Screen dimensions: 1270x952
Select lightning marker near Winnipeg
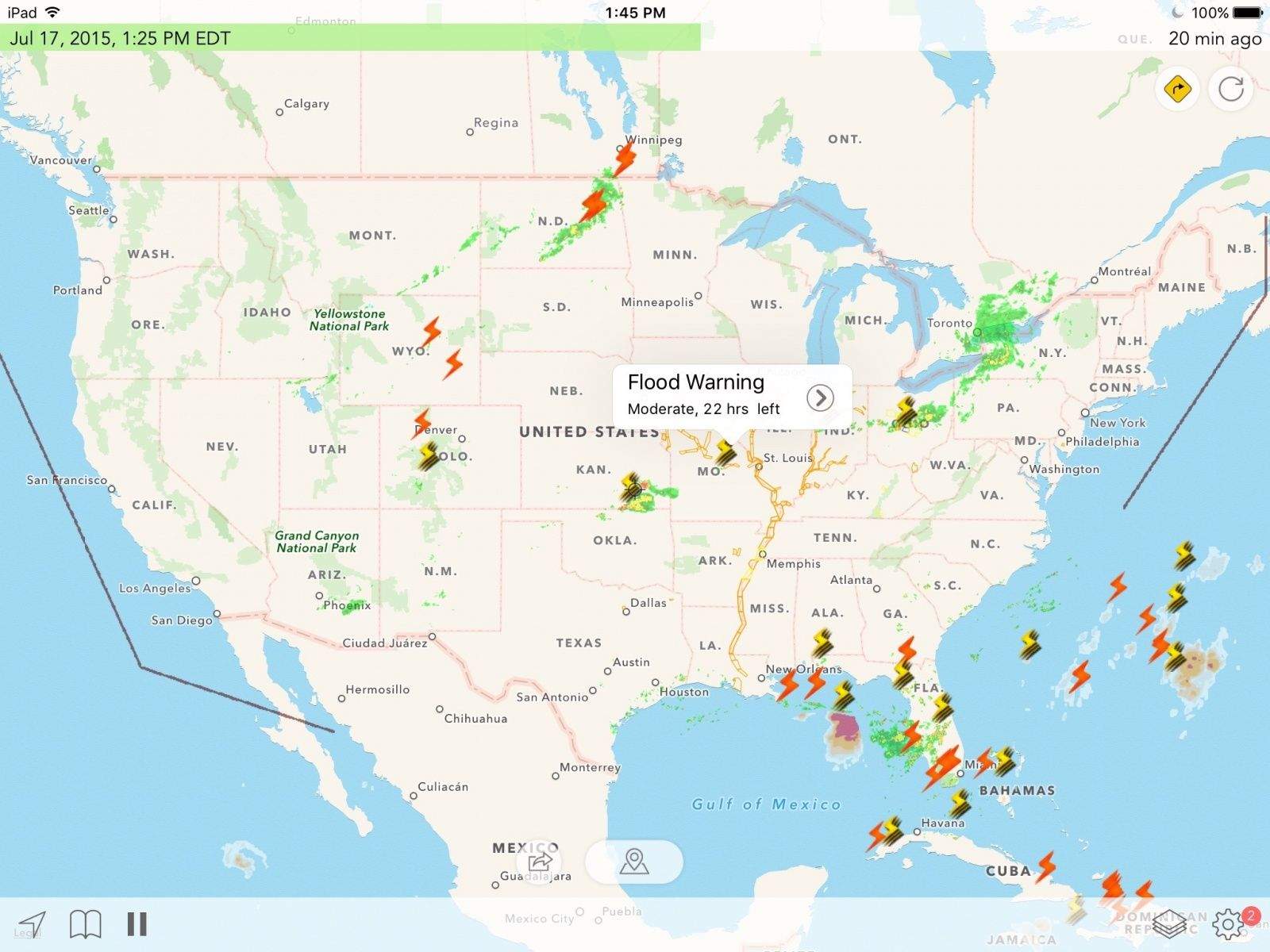tap(625, 157)
